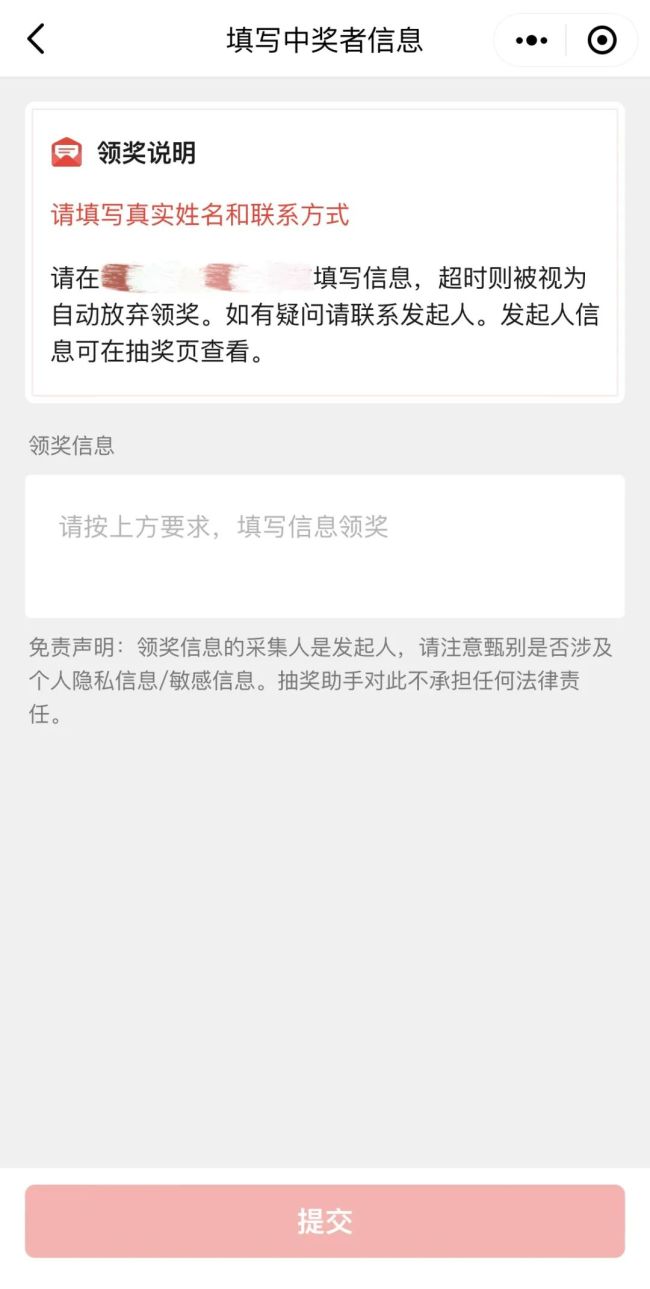Open the mini program three-dot menu
The width and height of the screenshot is (650, 1289).
(531, 41)
